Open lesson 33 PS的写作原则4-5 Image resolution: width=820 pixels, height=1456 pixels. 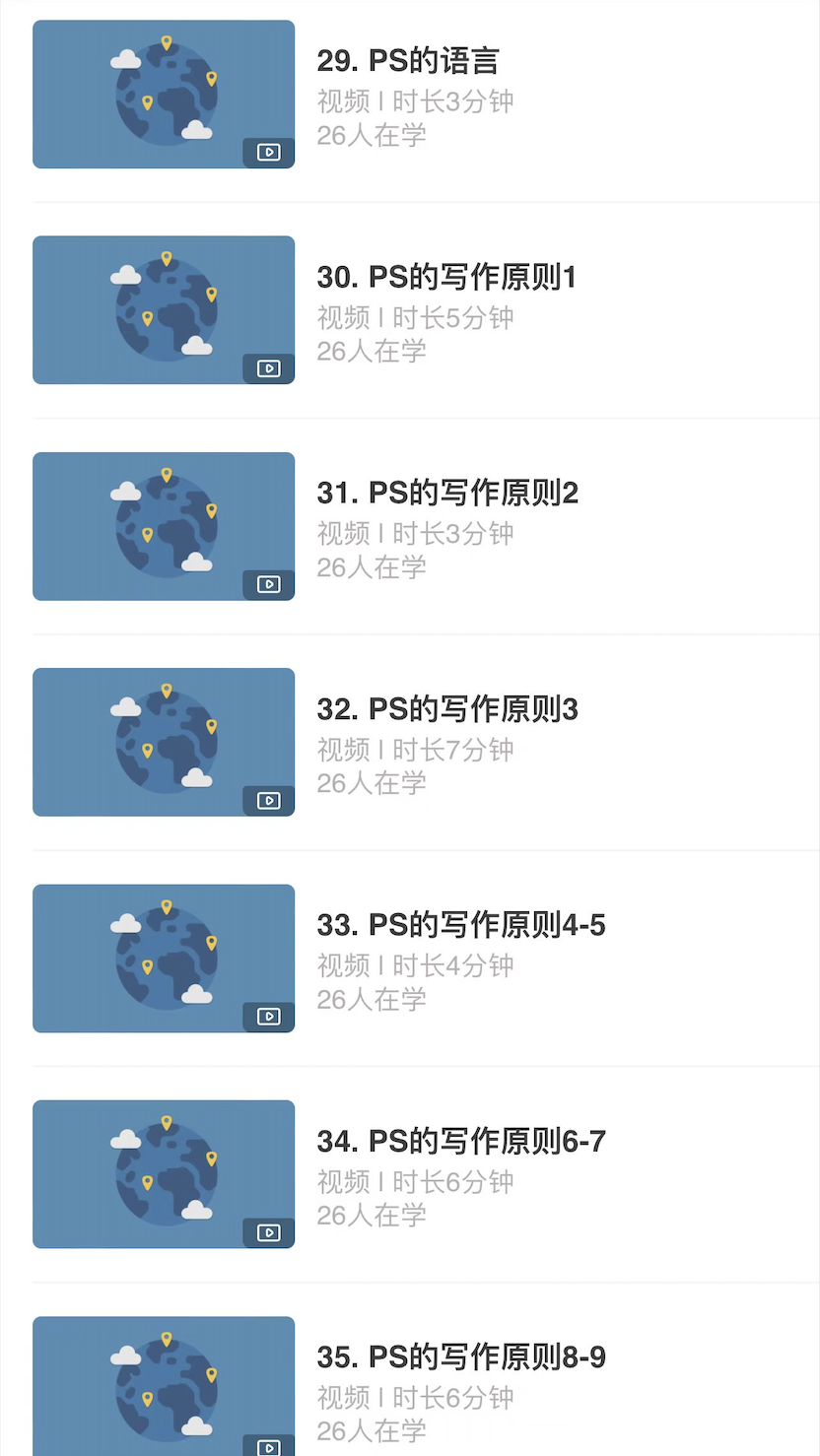460,925
